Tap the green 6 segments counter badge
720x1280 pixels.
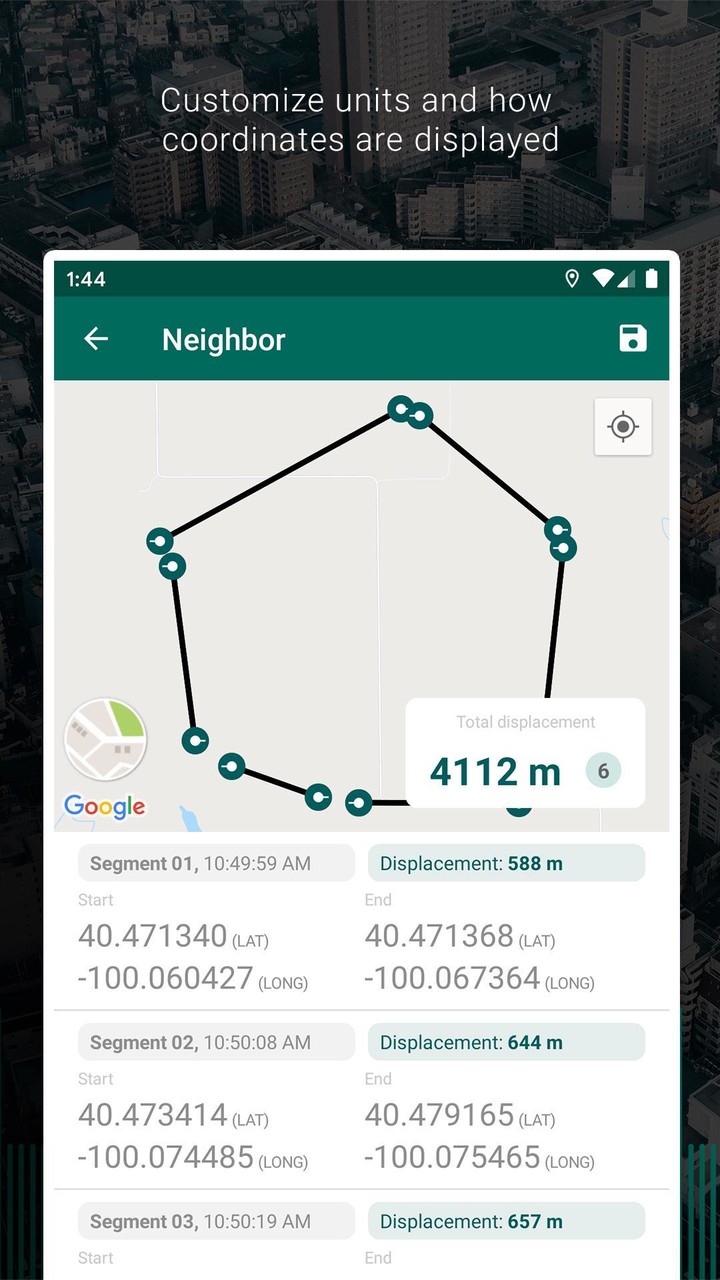point(603,770)
